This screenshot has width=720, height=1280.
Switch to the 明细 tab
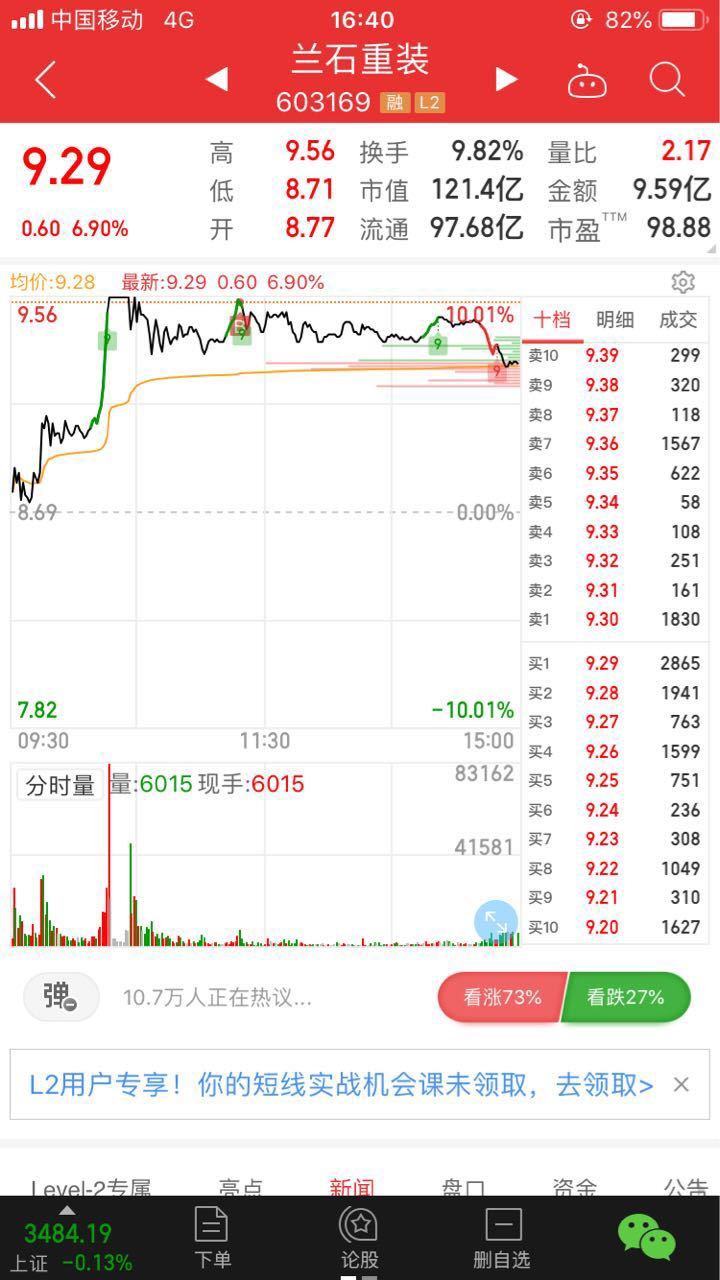coord(615,320)
